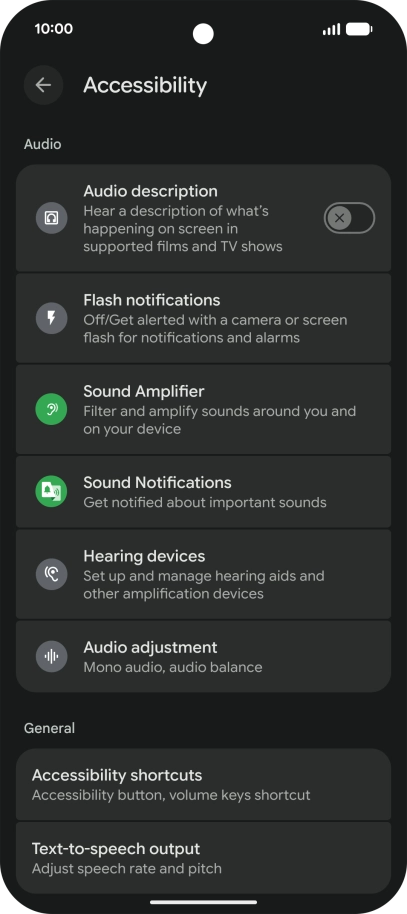Viewport: 407px width, 914px height.
Task: Select the Hearing devices row
Action: tap(204, 574)
